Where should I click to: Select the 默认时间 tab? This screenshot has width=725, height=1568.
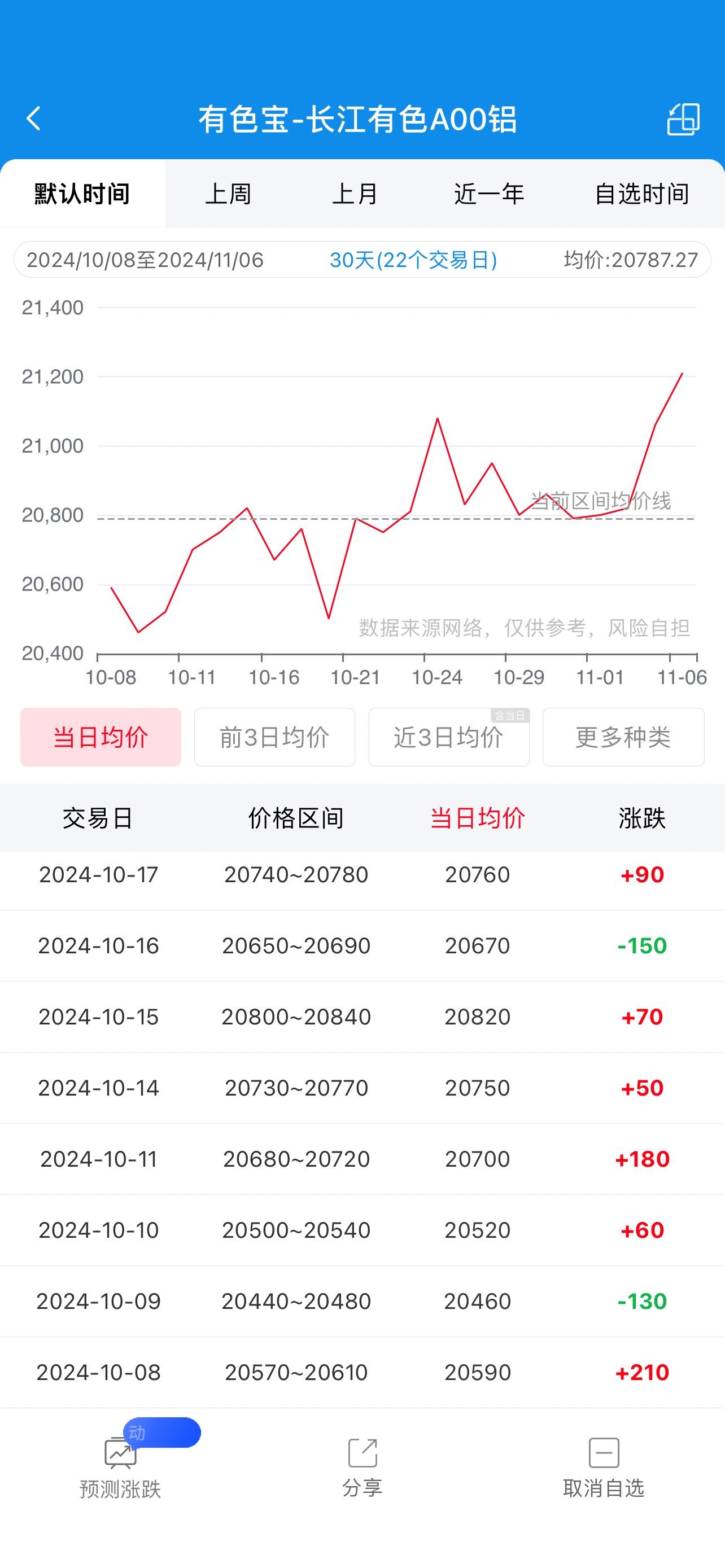coord(82,194)
